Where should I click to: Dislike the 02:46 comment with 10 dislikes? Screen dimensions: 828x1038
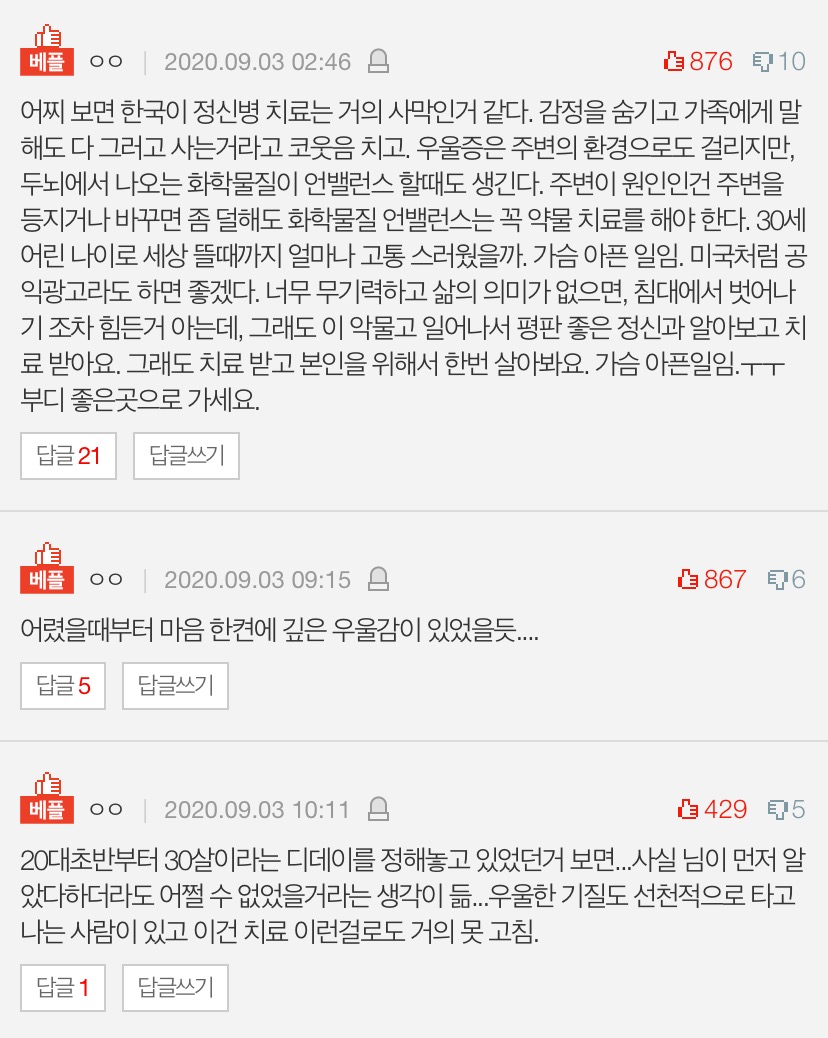tap(778, 61)
